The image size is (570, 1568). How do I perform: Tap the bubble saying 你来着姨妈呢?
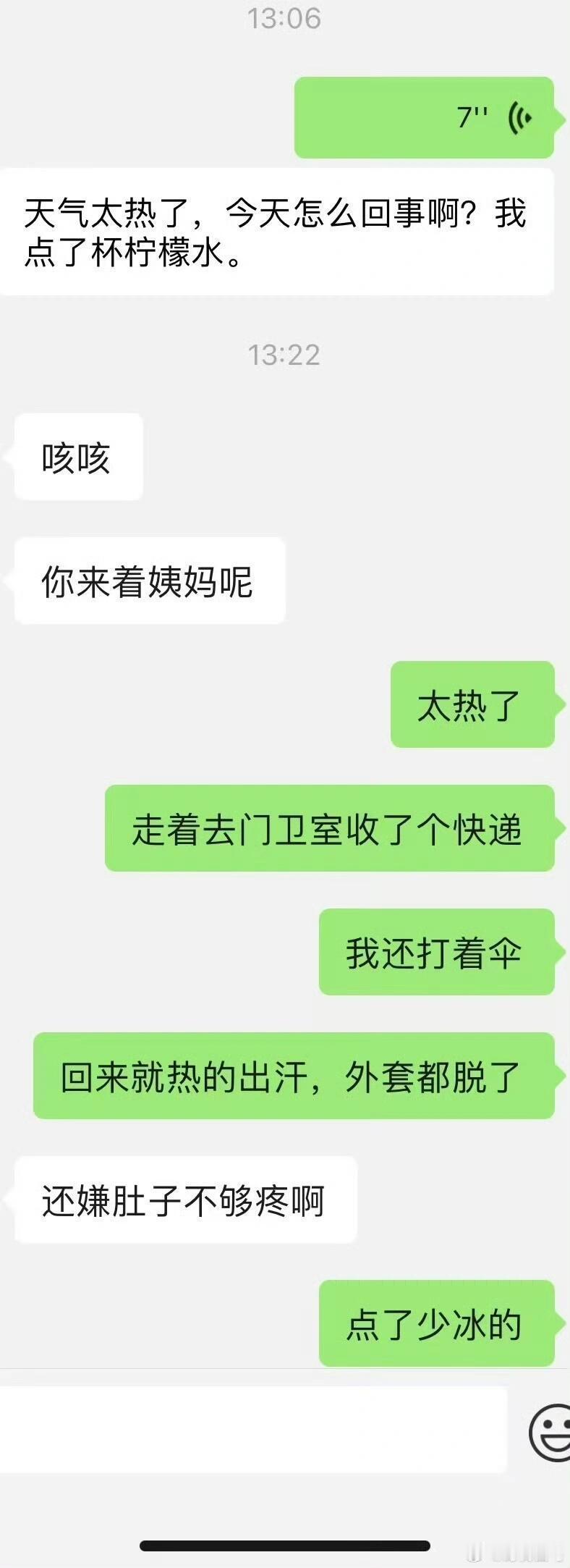148,579
